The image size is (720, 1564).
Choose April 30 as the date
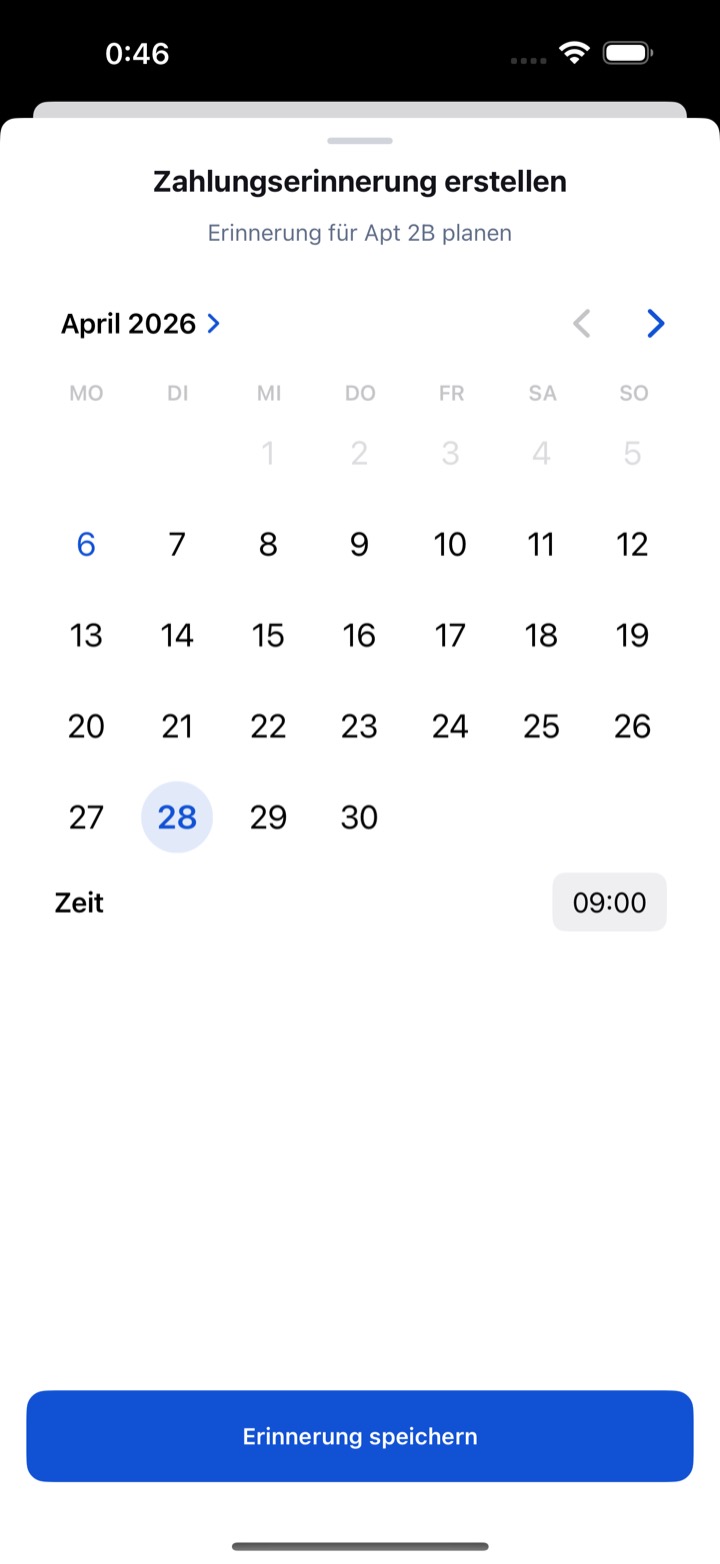tap(359, 818)
